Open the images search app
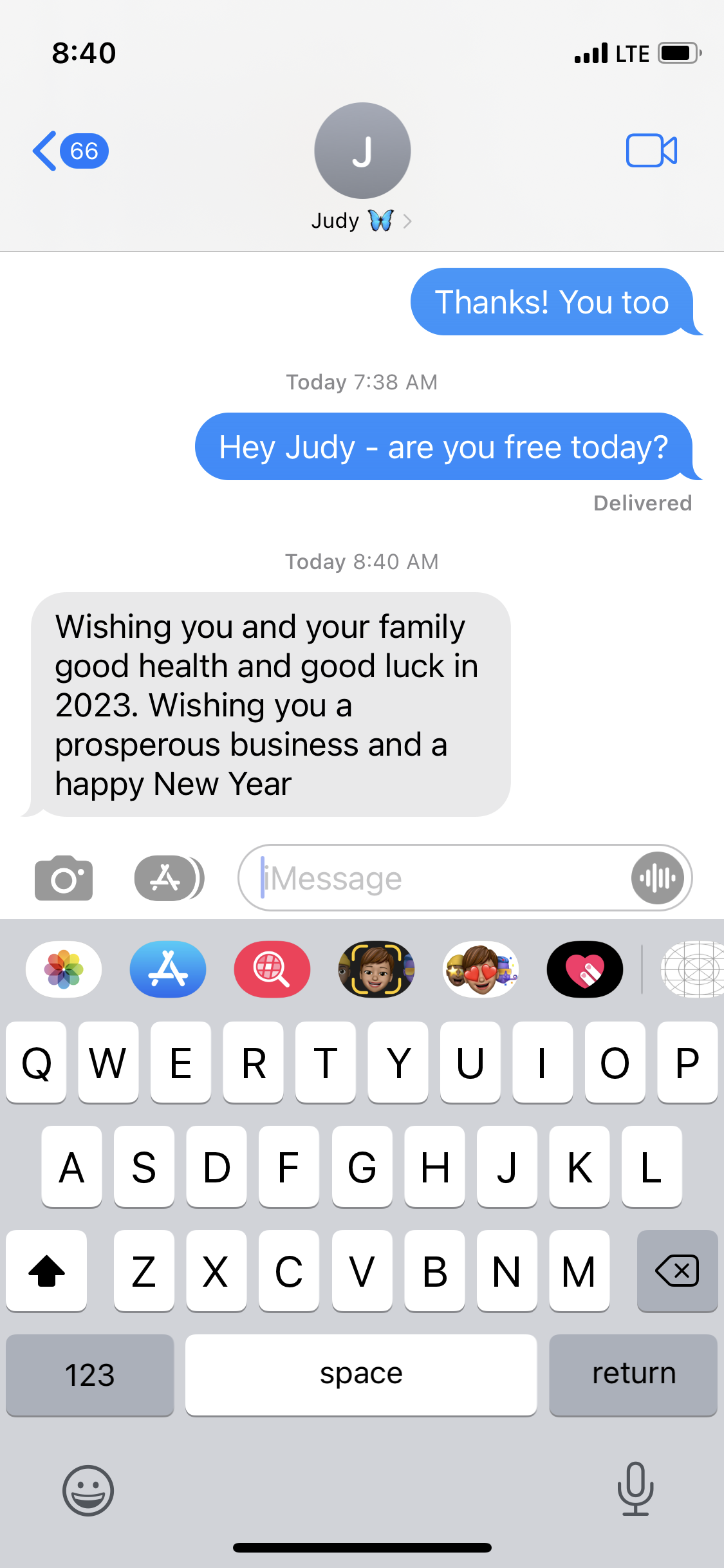 (272, 969)
